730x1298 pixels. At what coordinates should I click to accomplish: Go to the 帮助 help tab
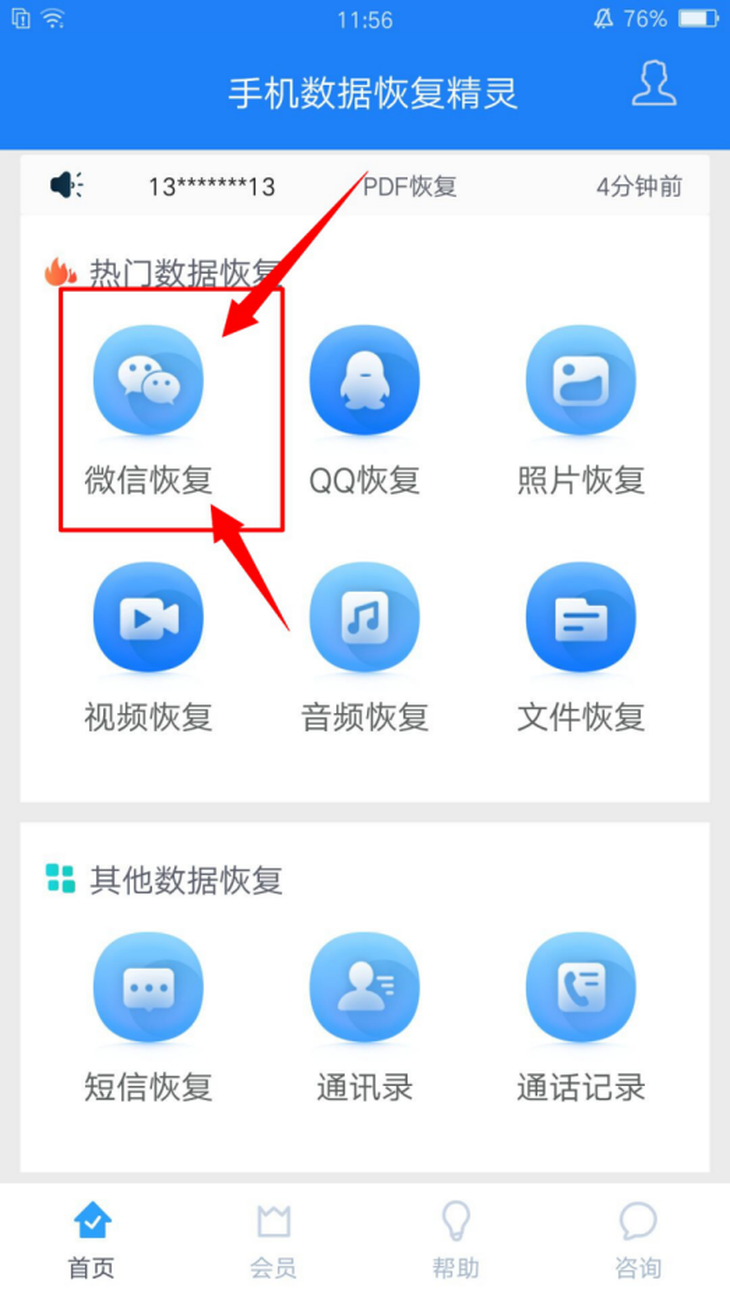tap(456, 1240)
